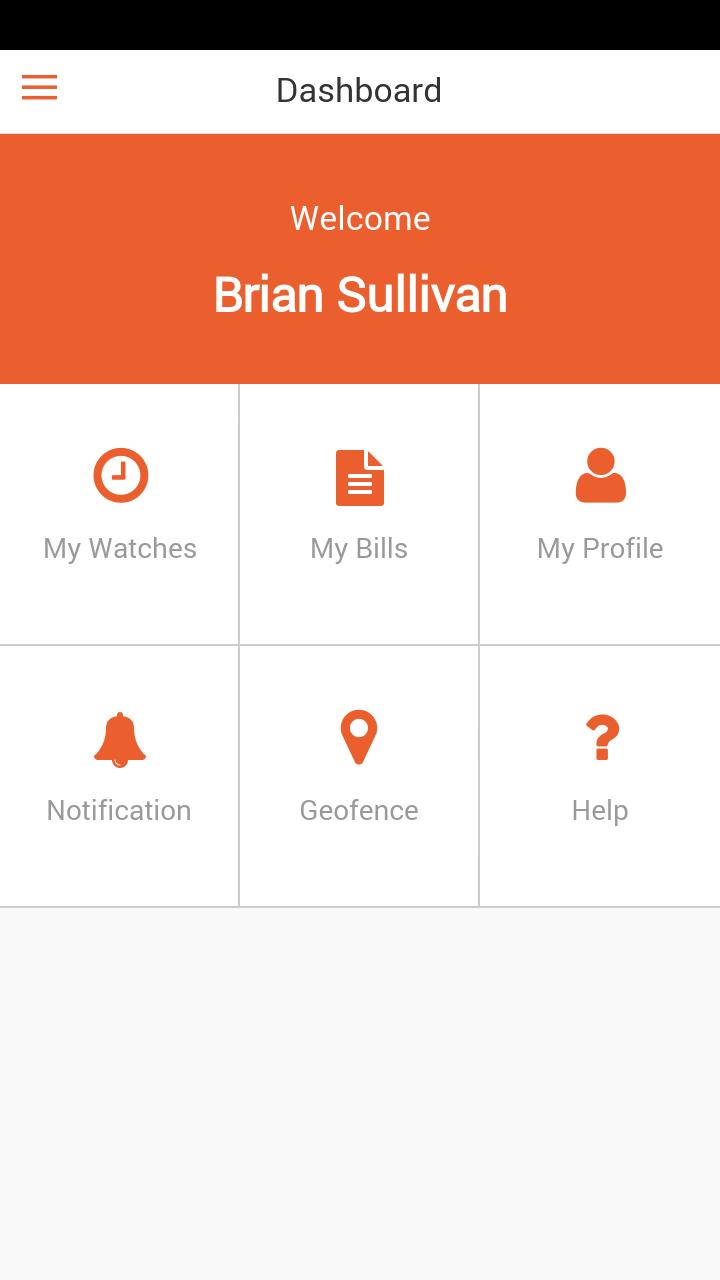
Task: Open the hamburger drawer menu
Action: click(40, 88)
